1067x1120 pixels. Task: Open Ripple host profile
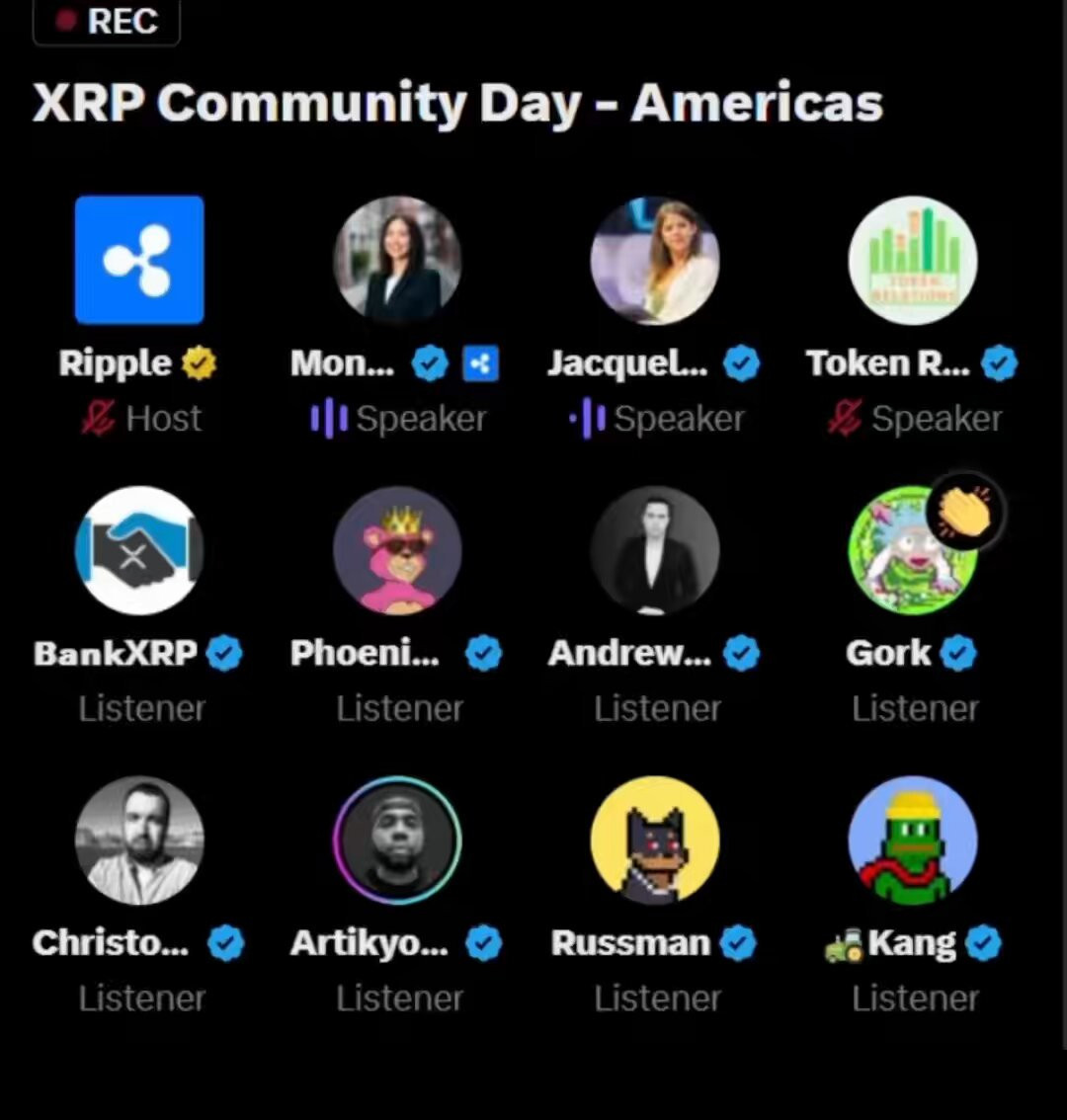(139, 260)
